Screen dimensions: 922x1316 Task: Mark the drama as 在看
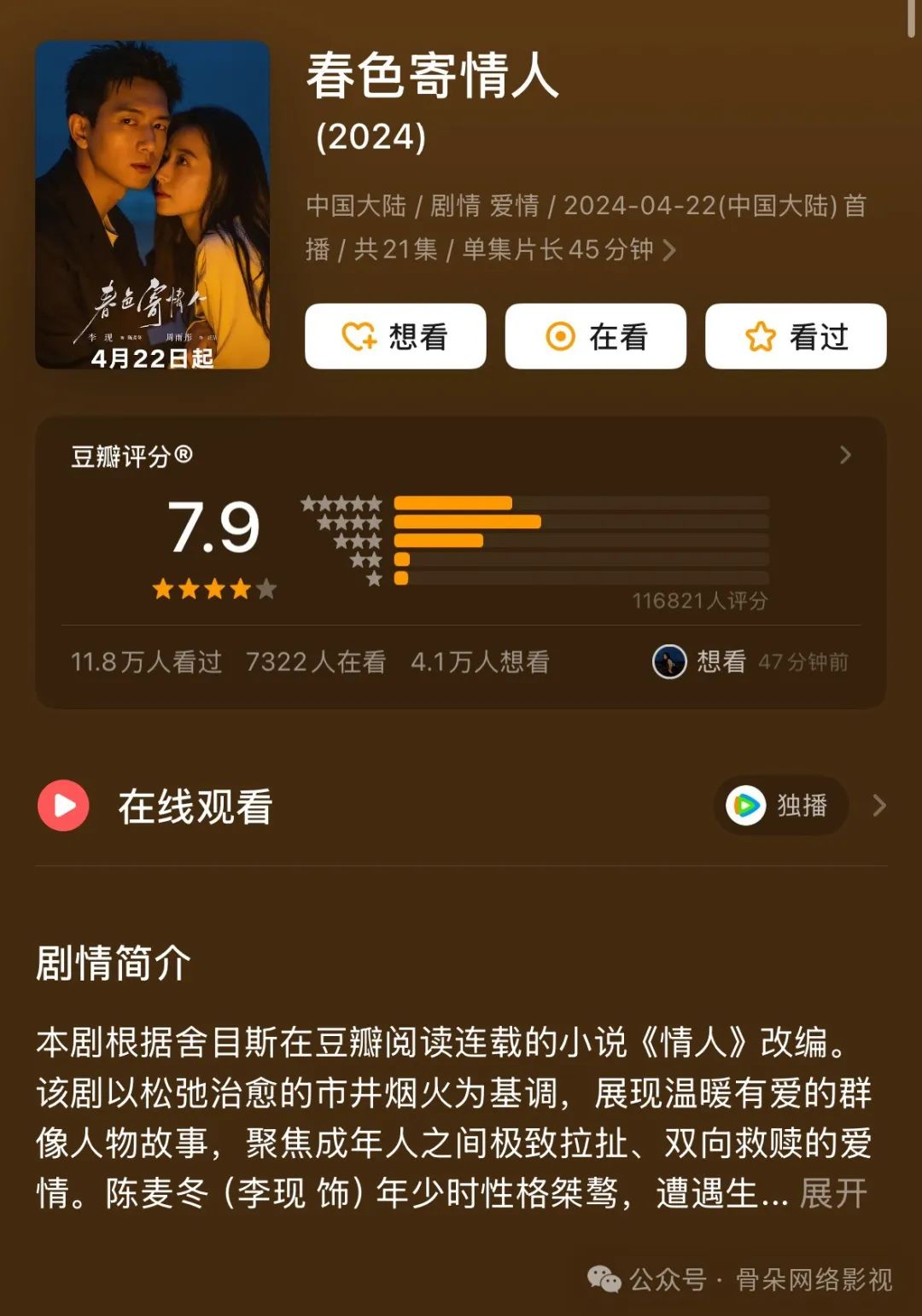pos(595,336)
